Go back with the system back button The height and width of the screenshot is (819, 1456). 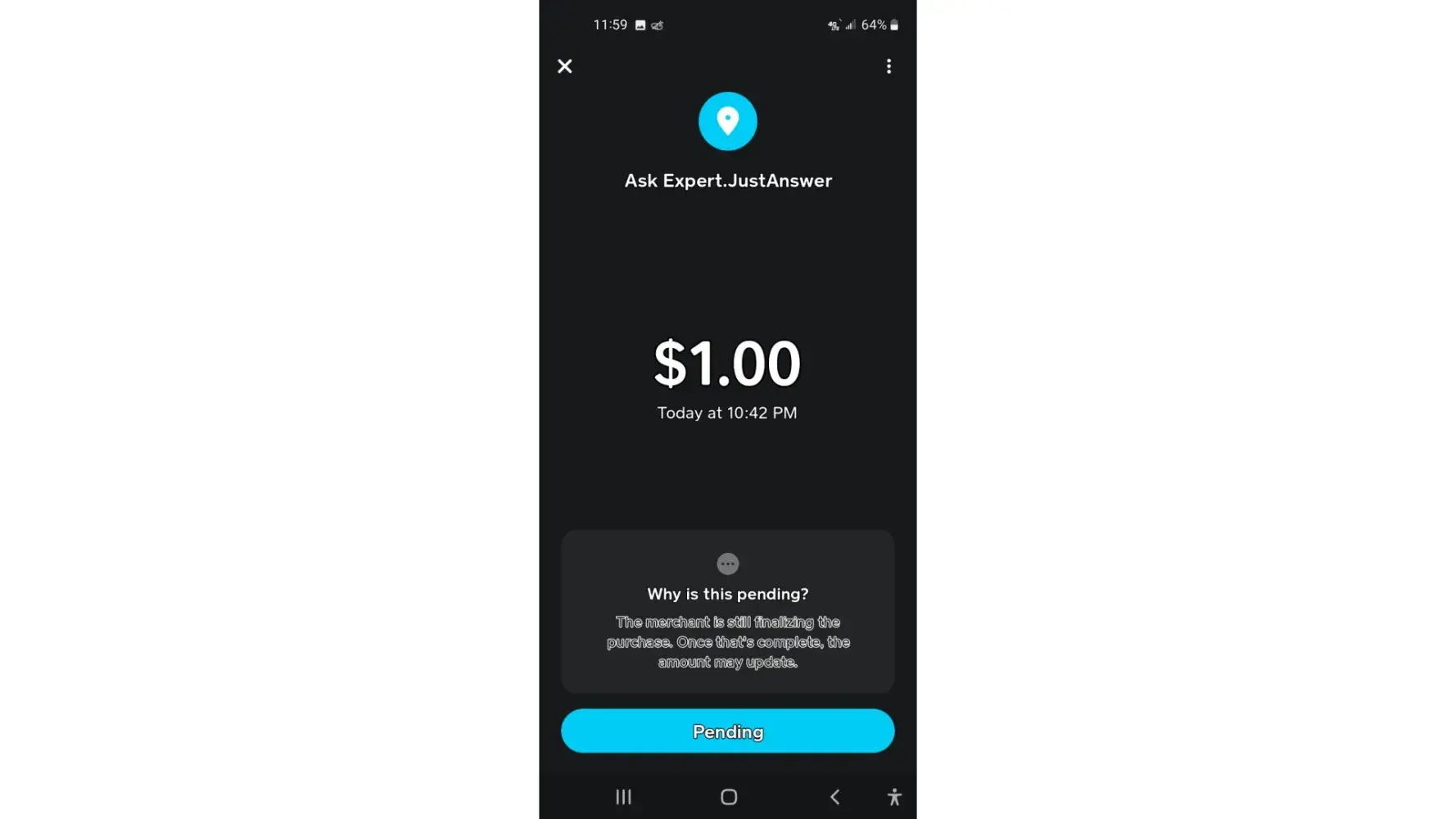pos(834,797)
